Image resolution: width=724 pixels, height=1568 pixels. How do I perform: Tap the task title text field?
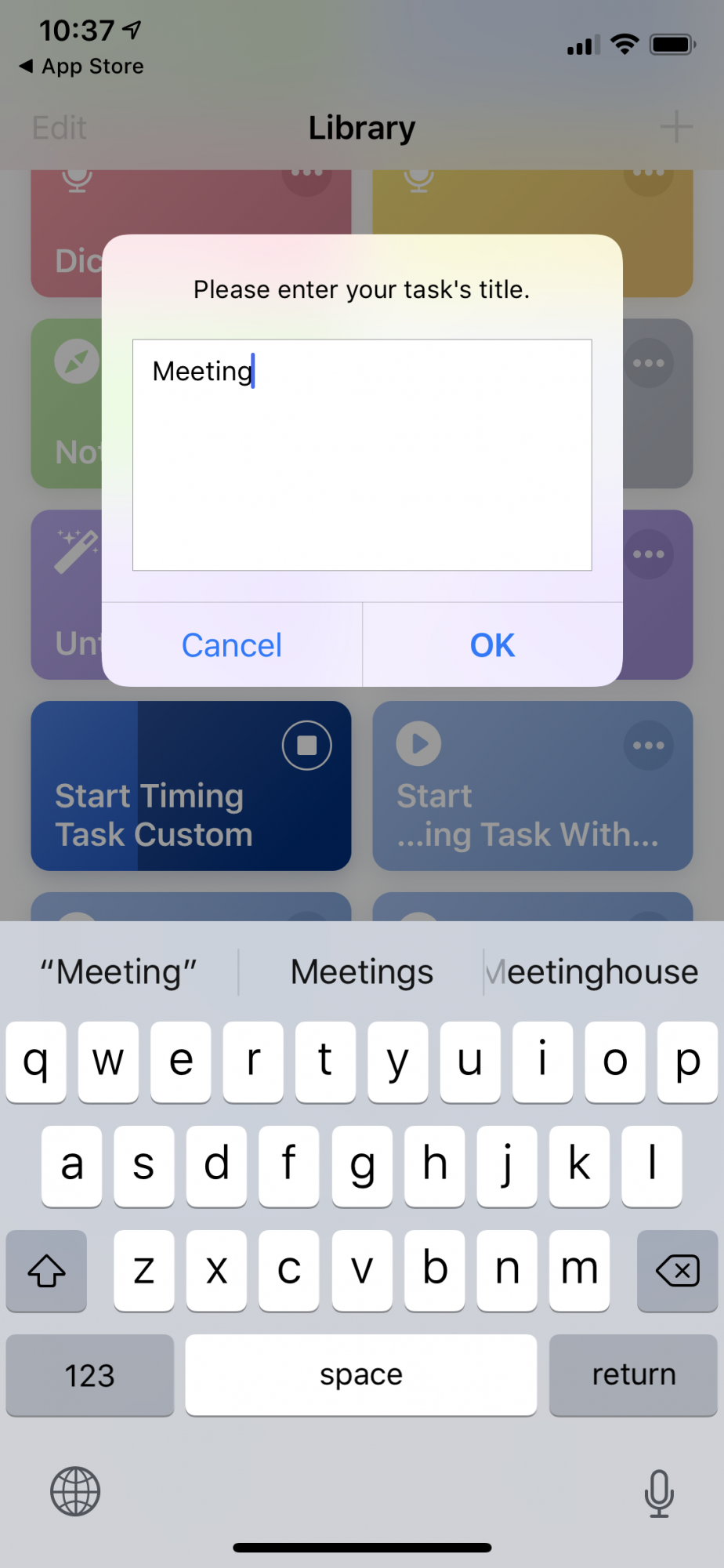[x=362, y=455]
